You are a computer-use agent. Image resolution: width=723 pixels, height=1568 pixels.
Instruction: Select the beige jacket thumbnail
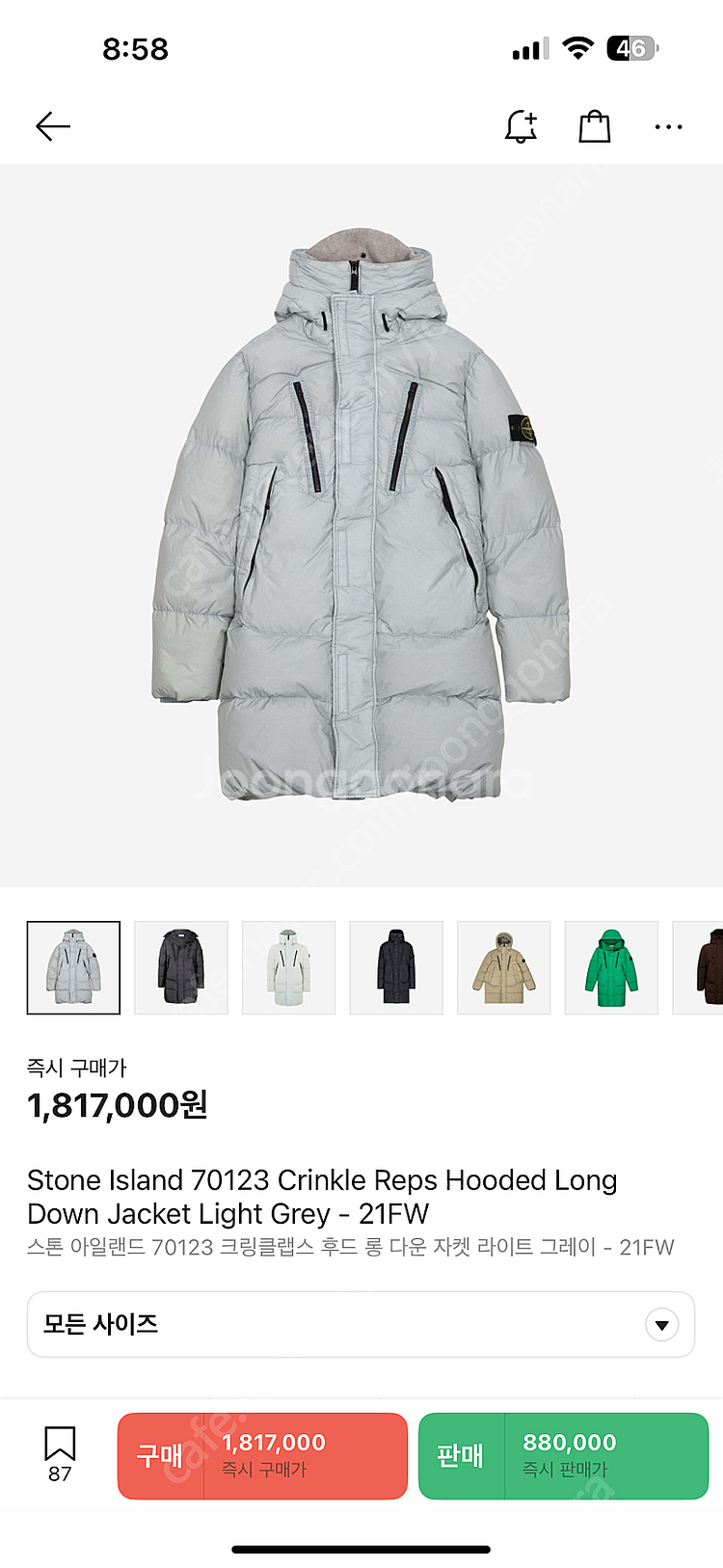click(503, 967)
